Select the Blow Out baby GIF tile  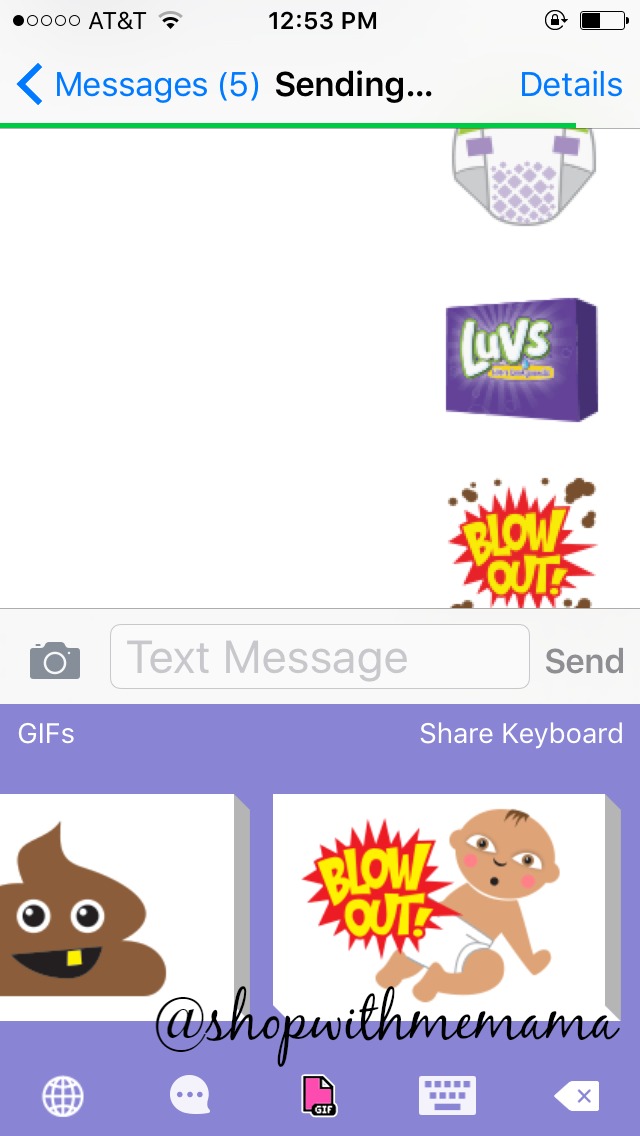(x=446, y=906)
